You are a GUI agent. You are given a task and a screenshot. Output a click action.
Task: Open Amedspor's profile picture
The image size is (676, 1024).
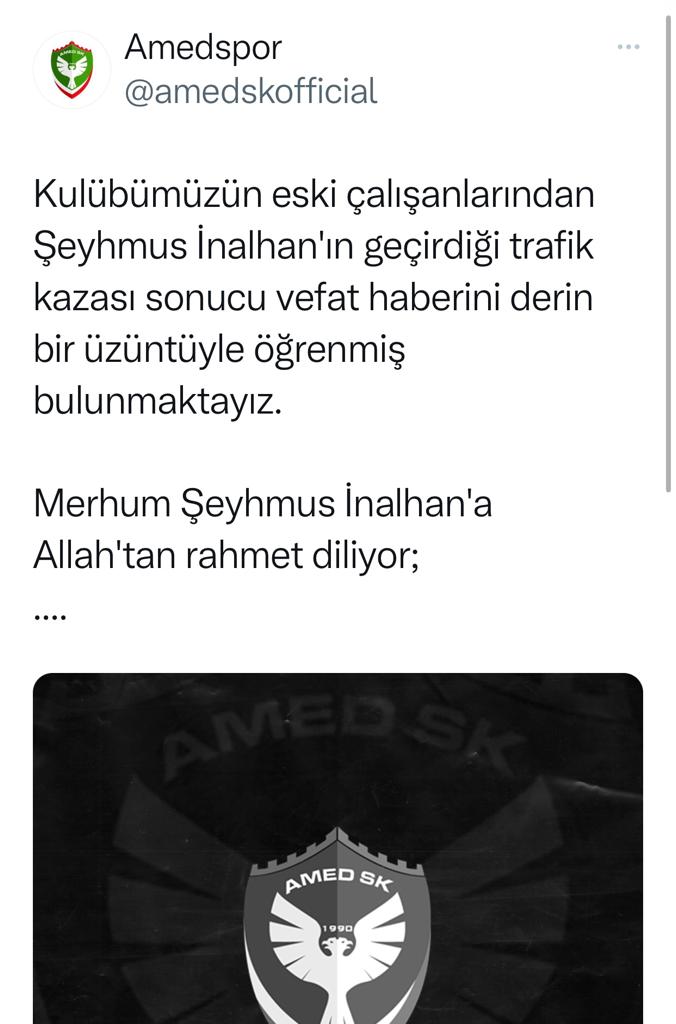71,70
